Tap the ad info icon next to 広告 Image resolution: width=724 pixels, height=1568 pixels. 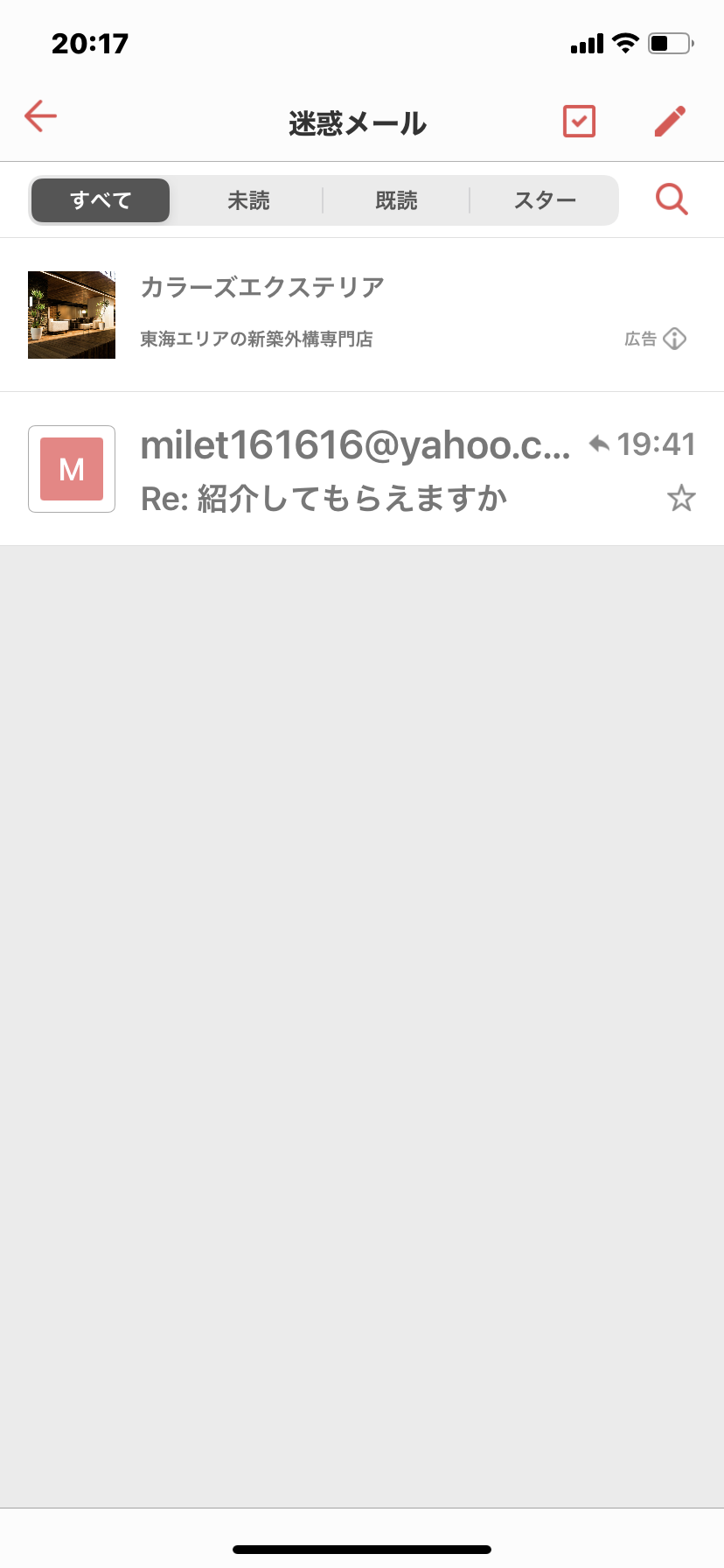pos(675,339)
